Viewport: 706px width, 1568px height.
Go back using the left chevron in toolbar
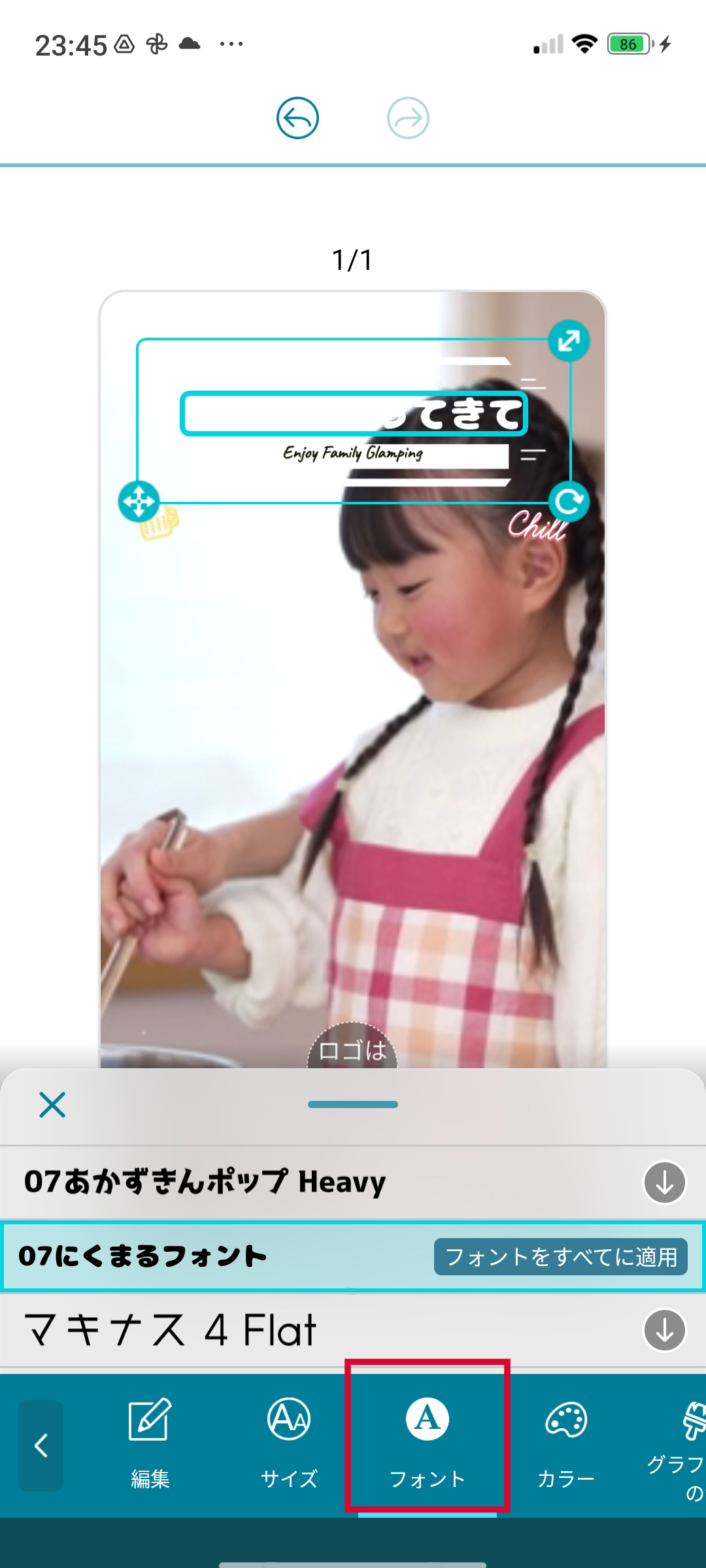41,1445
